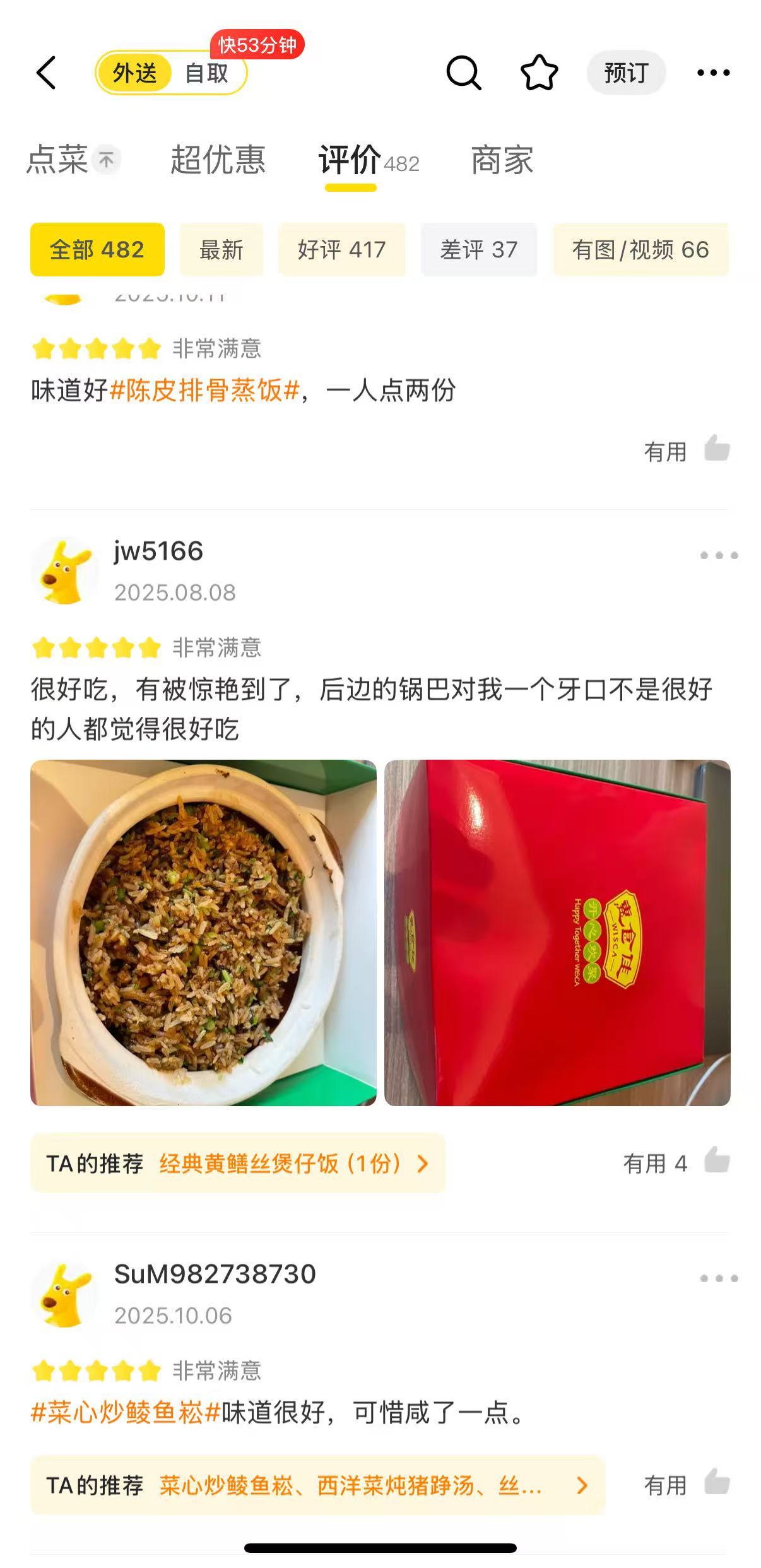View jw5166's red box photo
Screen dimensions: 761x1568
[x=557, y=933]
